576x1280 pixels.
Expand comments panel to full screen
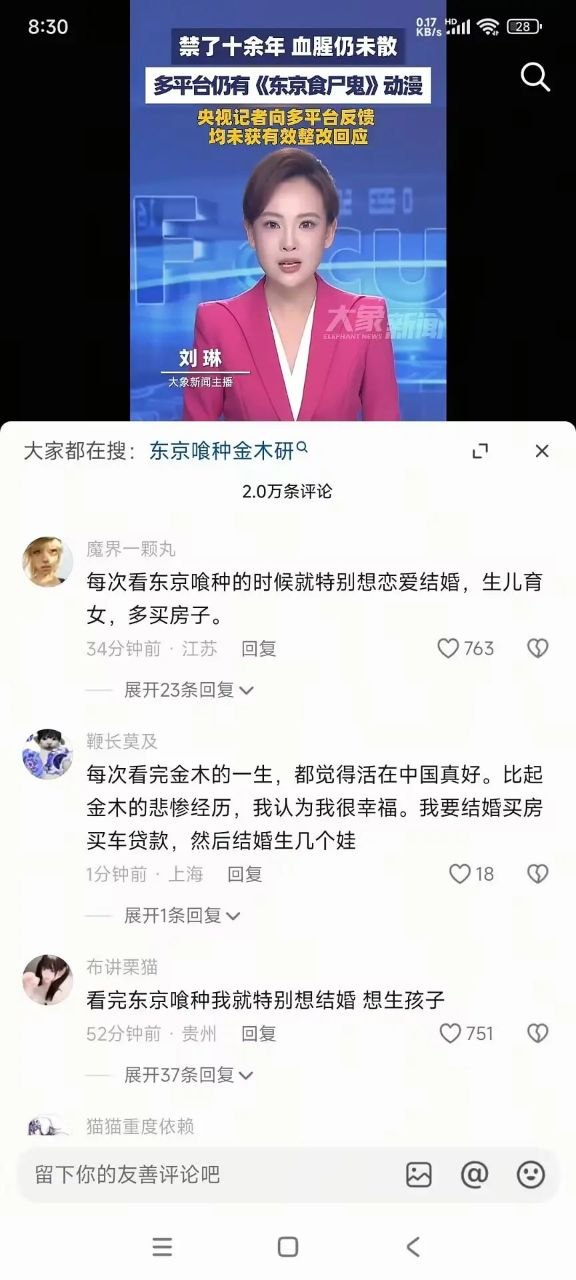click(x=480, y=451)
